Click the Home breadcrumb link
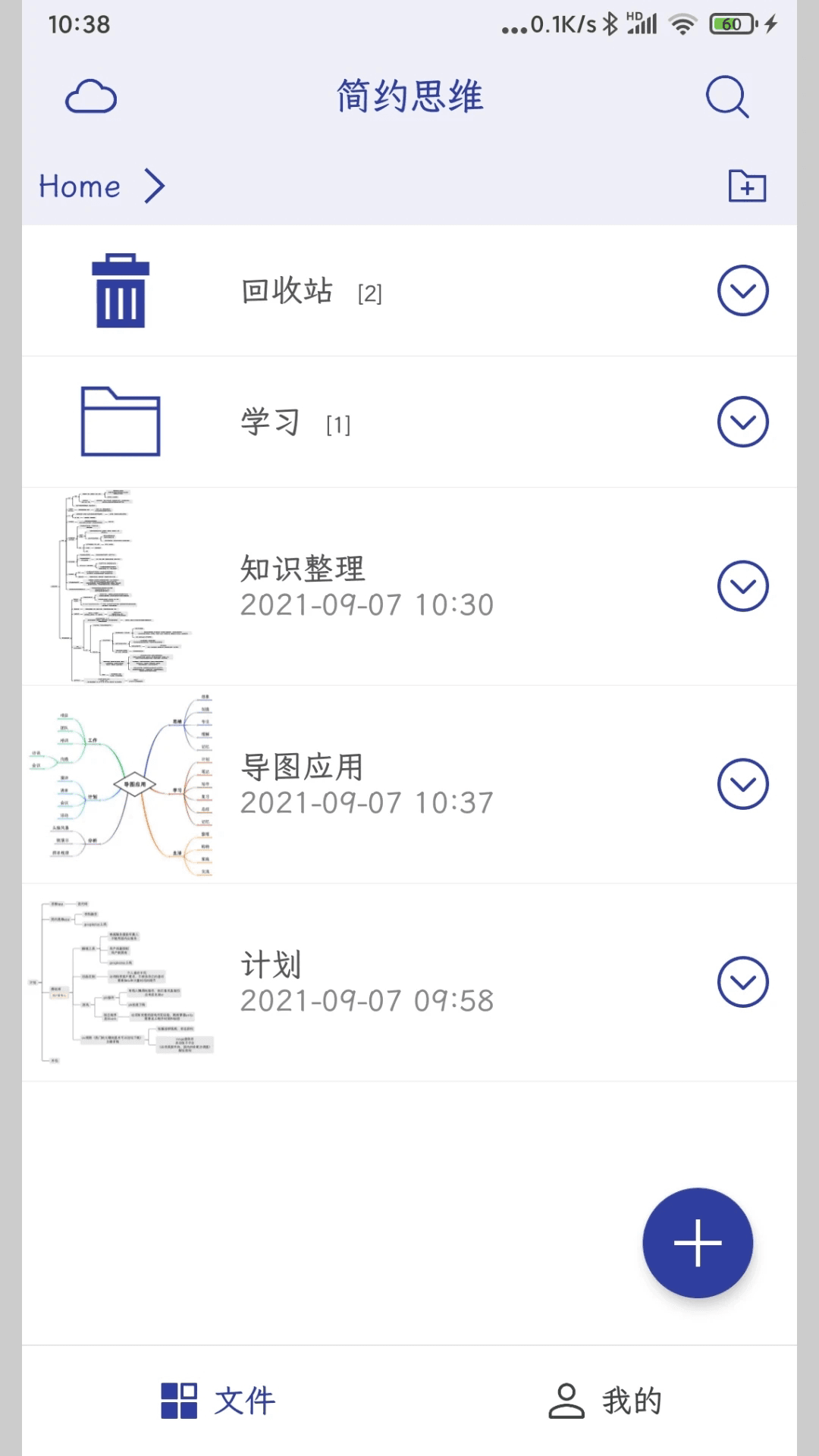819x1456 pixels. [80, 187]
